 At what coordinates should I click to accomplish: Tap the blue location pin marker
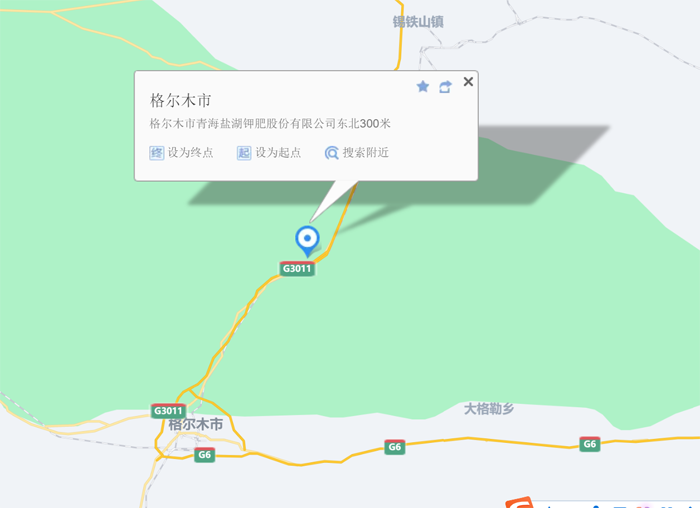[307, 239]
